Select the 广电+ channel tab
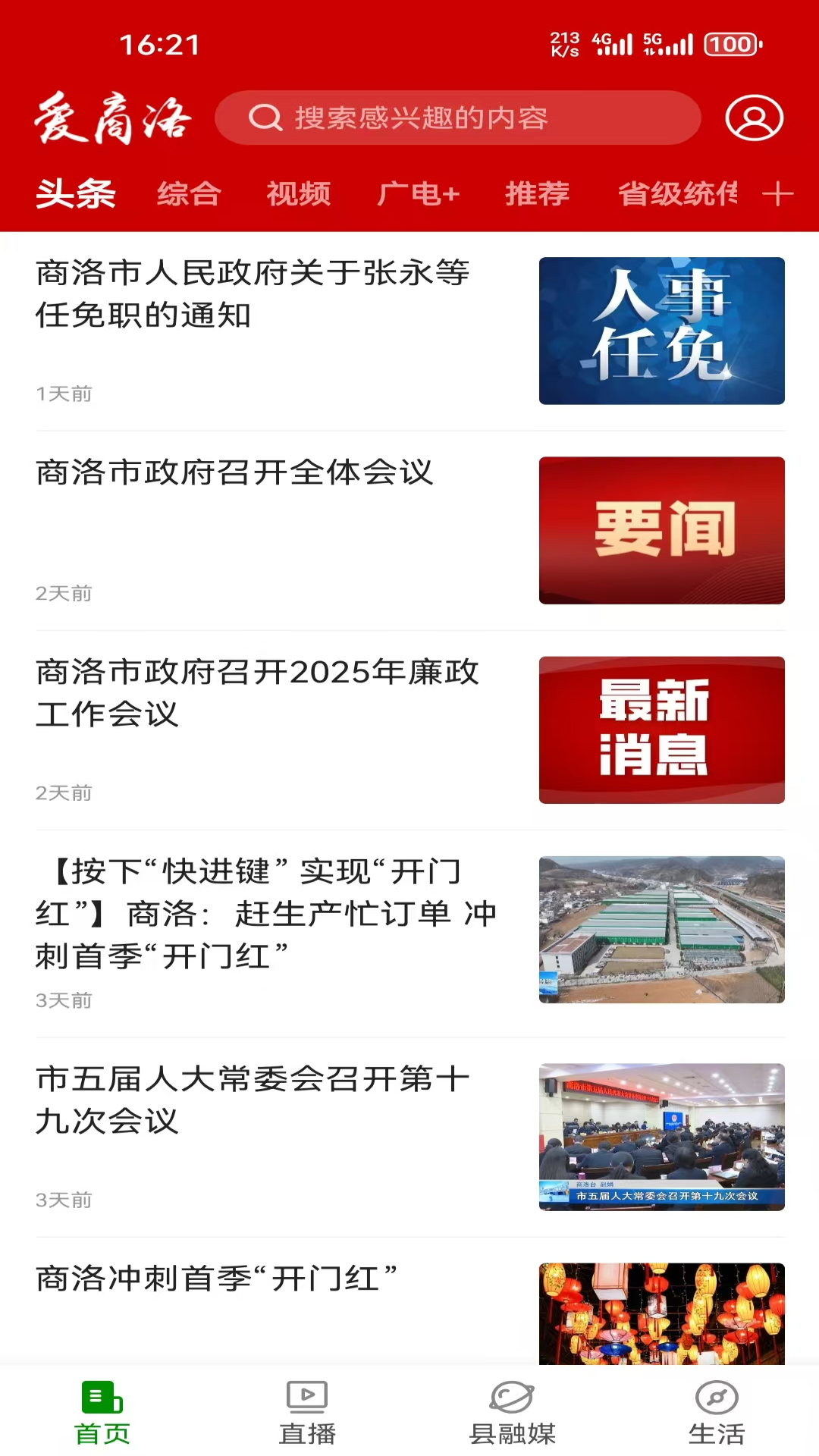This screenshot has width=819, height=1456. pyautogui.click(x=419, y=194)
